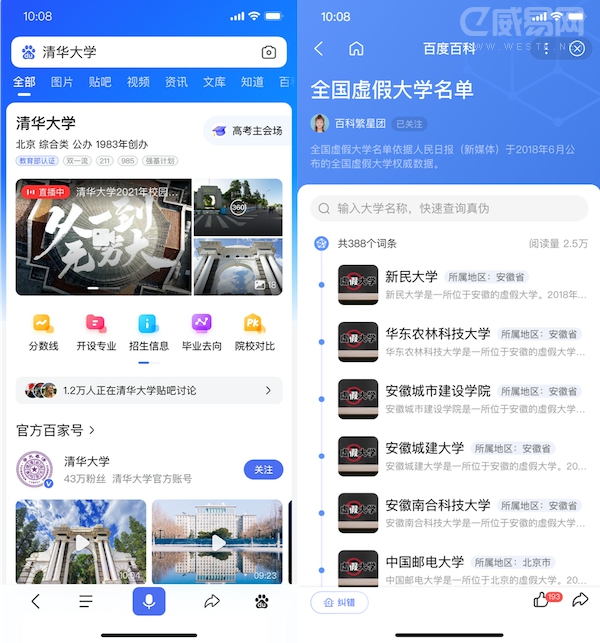The image size is (600, 643).
Task: Open the 高考主会场 button
Action: point(246,131)
